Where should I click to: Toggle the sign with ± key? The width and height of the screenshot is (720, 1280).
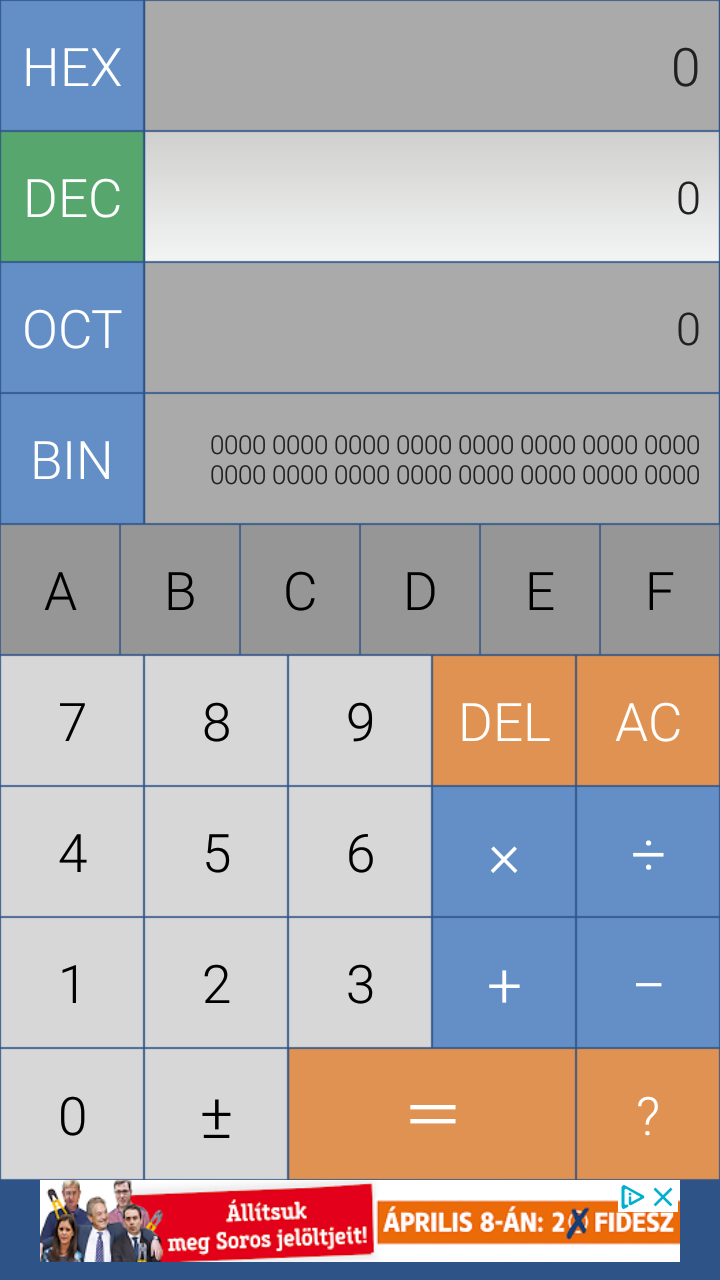click(216, 1114)
